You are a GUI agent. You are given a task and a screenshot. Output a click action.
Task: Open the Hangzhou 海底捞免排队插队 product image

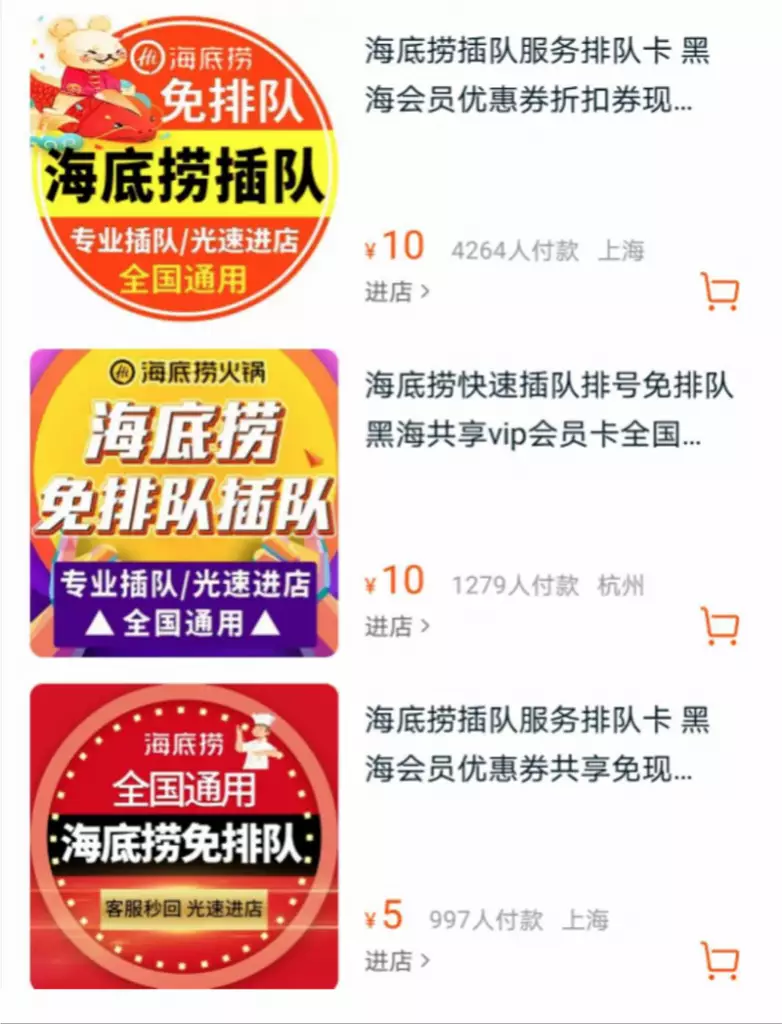184,502
